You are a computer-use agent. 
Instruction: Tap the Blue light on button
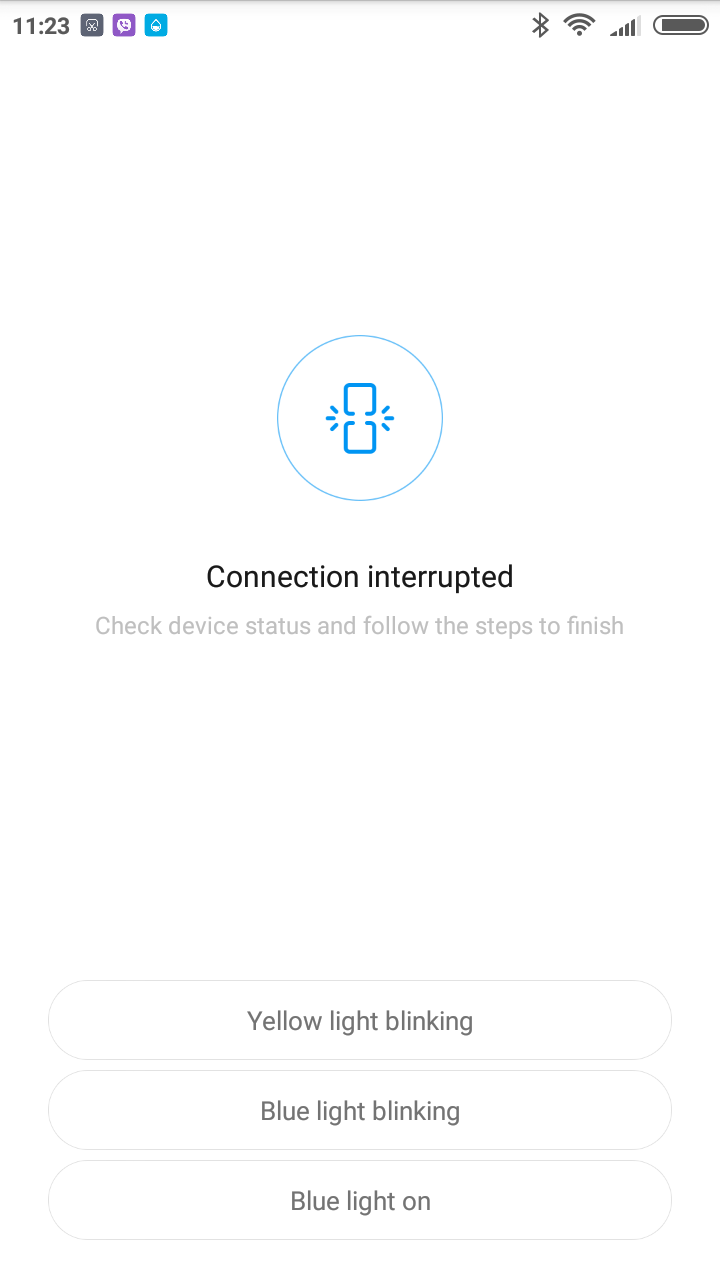[x=360, y=1200]
